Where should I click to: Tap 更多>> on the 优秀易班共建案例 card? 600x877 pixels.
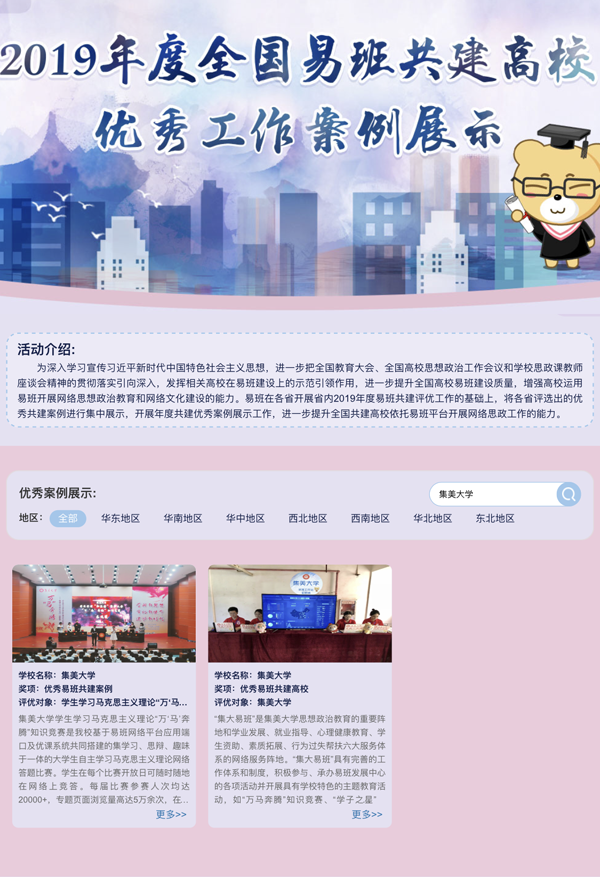(171, 814)
